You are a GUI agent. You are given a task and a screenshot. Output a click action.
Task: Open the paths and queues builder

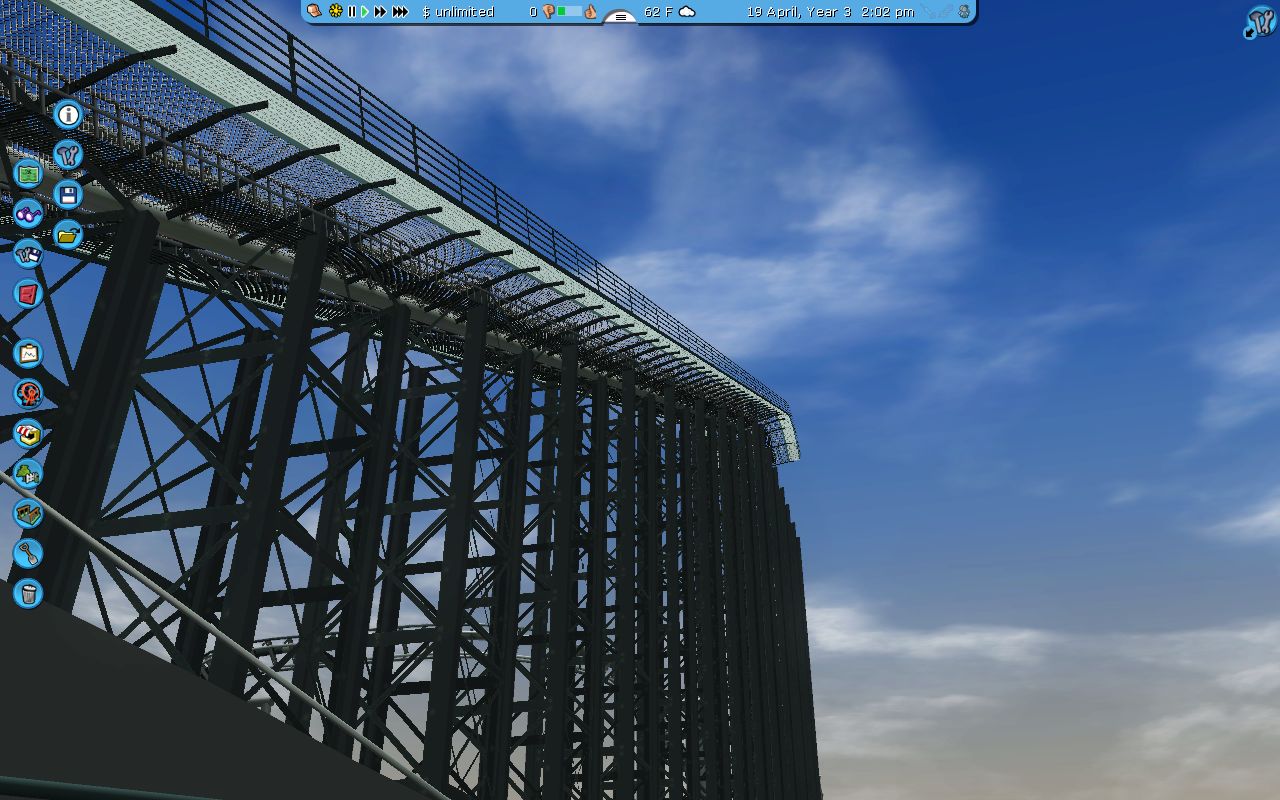[28, 513]
